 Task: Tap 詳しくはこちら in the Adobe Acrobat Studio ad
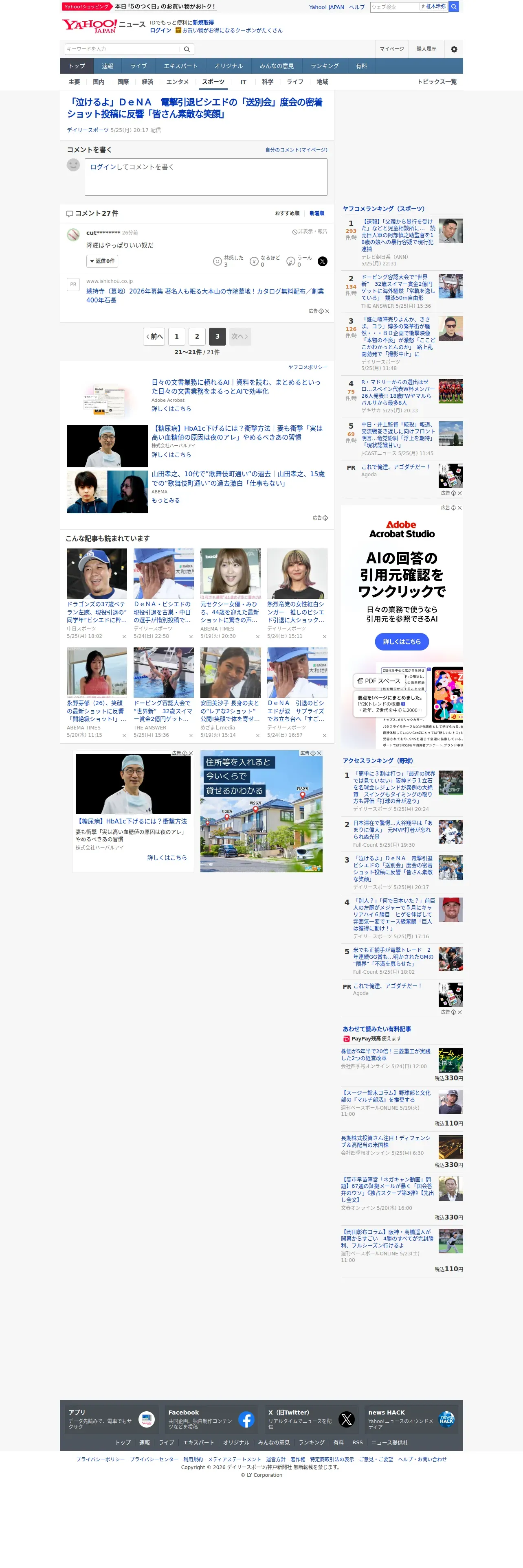(x=402, y=642)
